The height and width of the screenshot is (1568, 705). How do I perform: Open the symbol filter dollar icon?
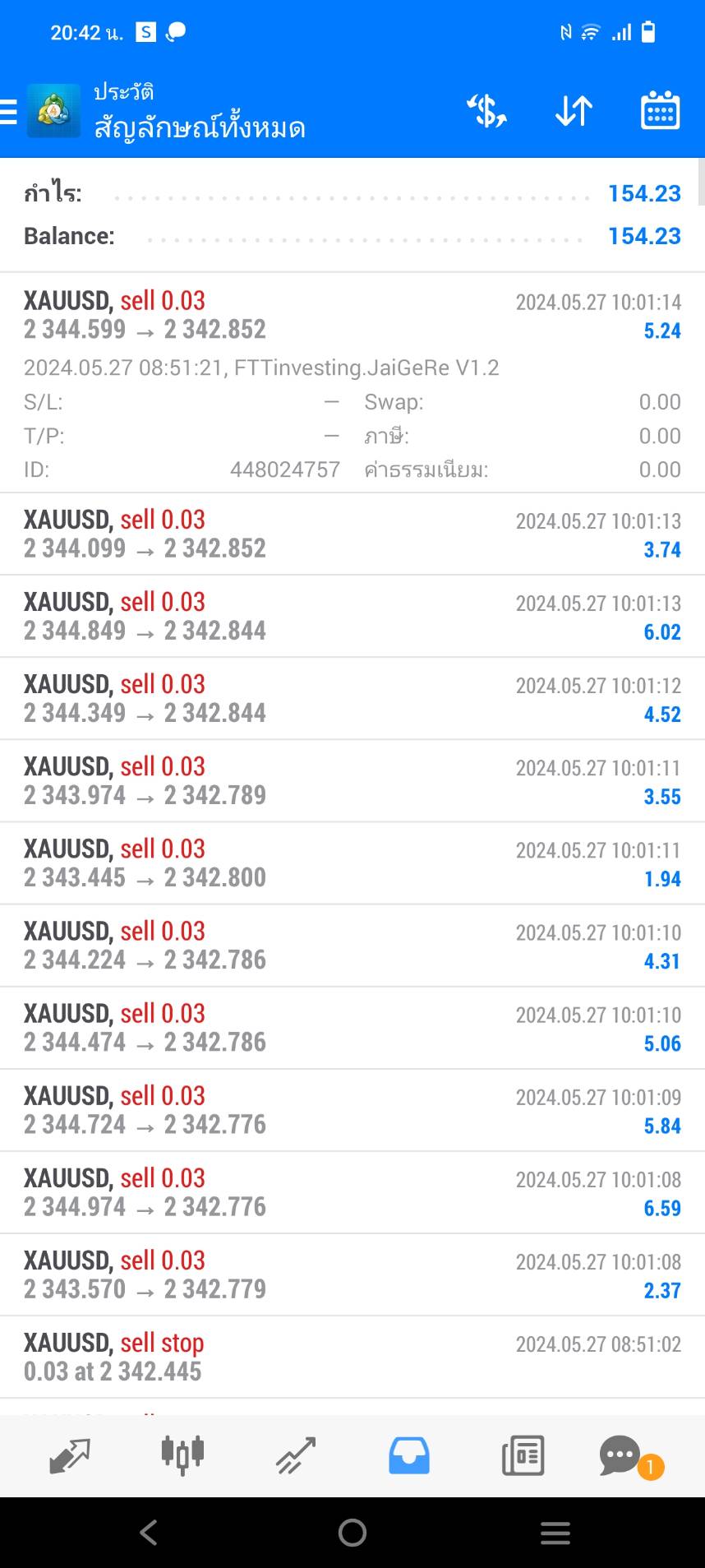click(486, 111)
